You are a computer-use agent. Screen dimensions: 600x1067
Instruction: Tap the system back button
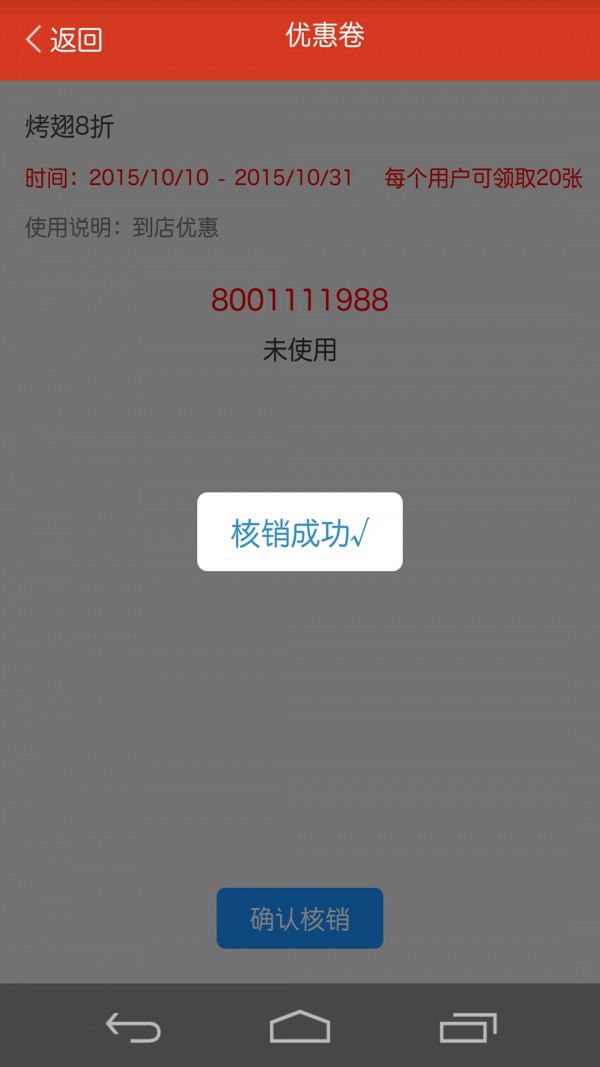pos(133,1026)
